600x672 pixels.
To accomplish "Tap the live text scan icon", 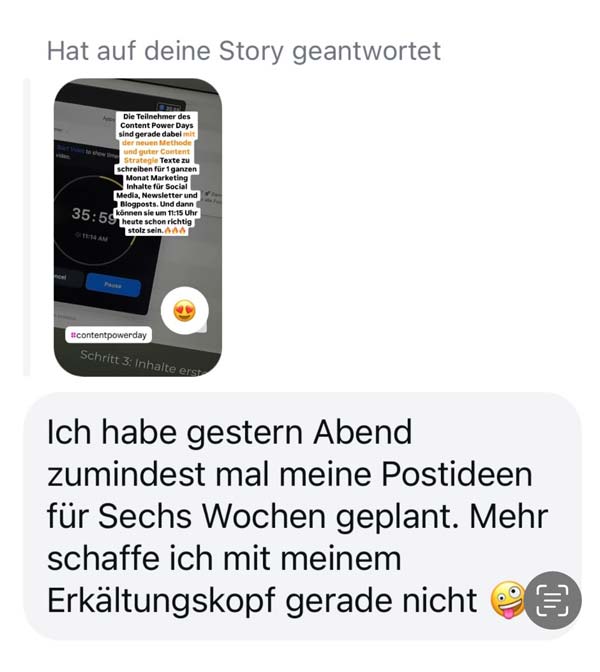I will coord(552,600).
